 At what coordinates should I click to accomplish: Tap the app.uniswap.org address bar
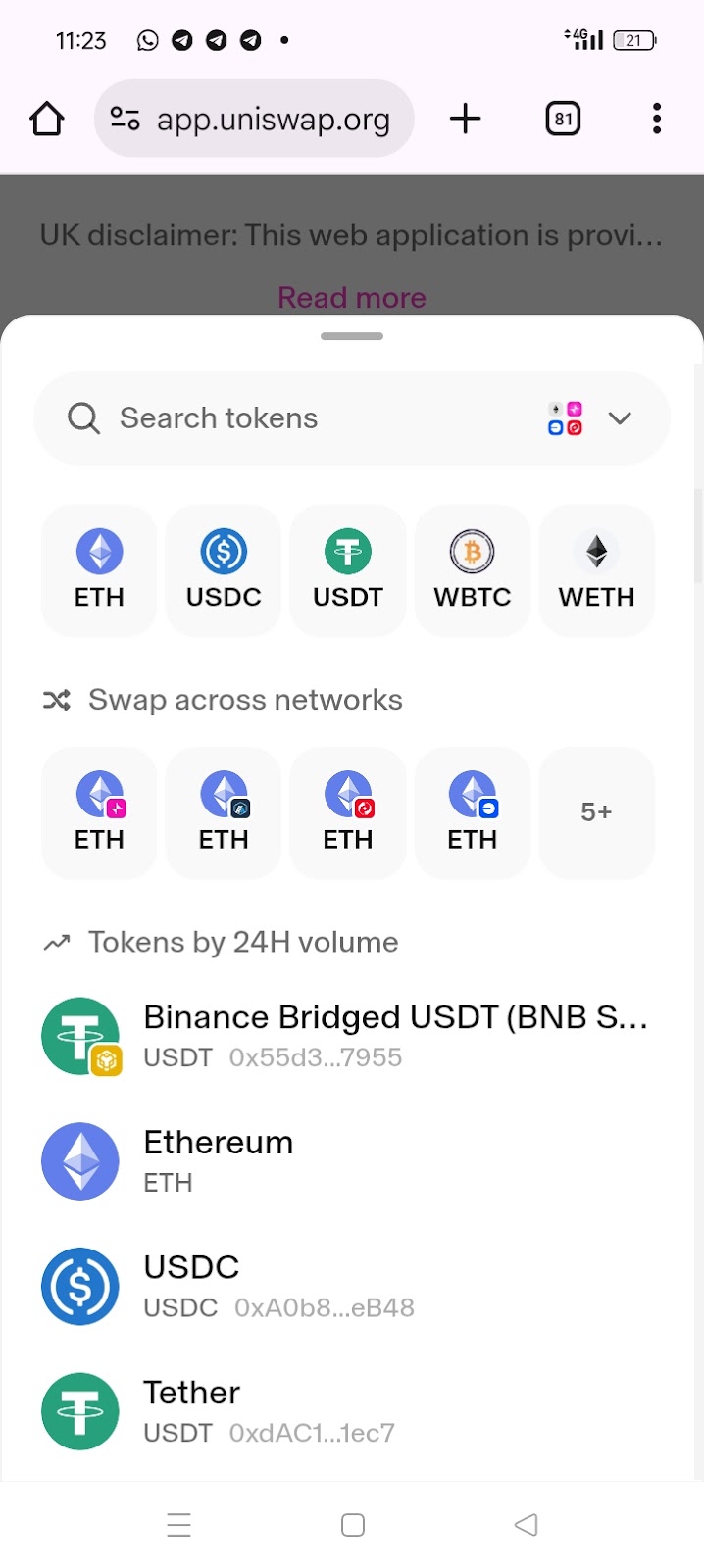coord(254,120)
